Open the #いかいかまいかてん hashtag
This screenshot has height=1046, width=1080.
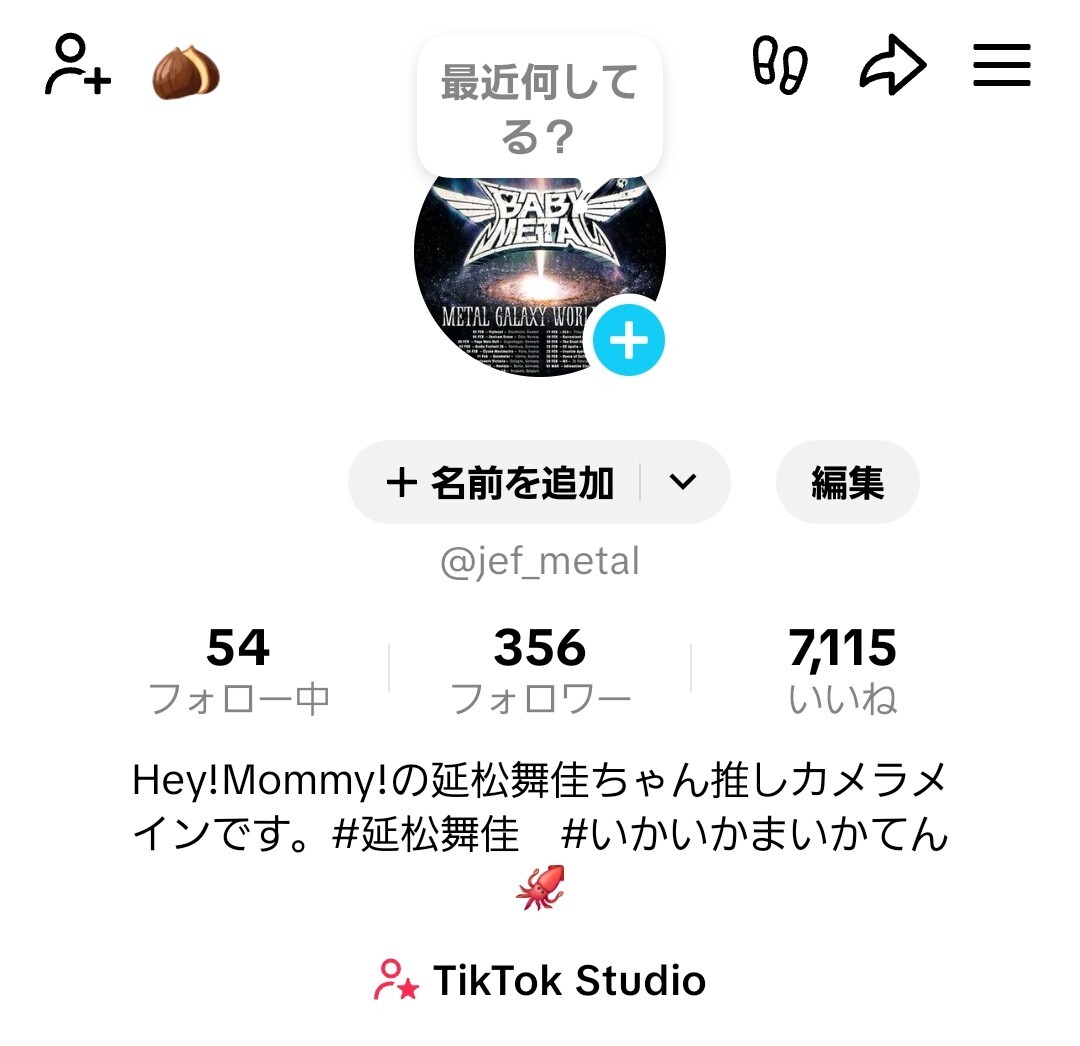point(755,834)
